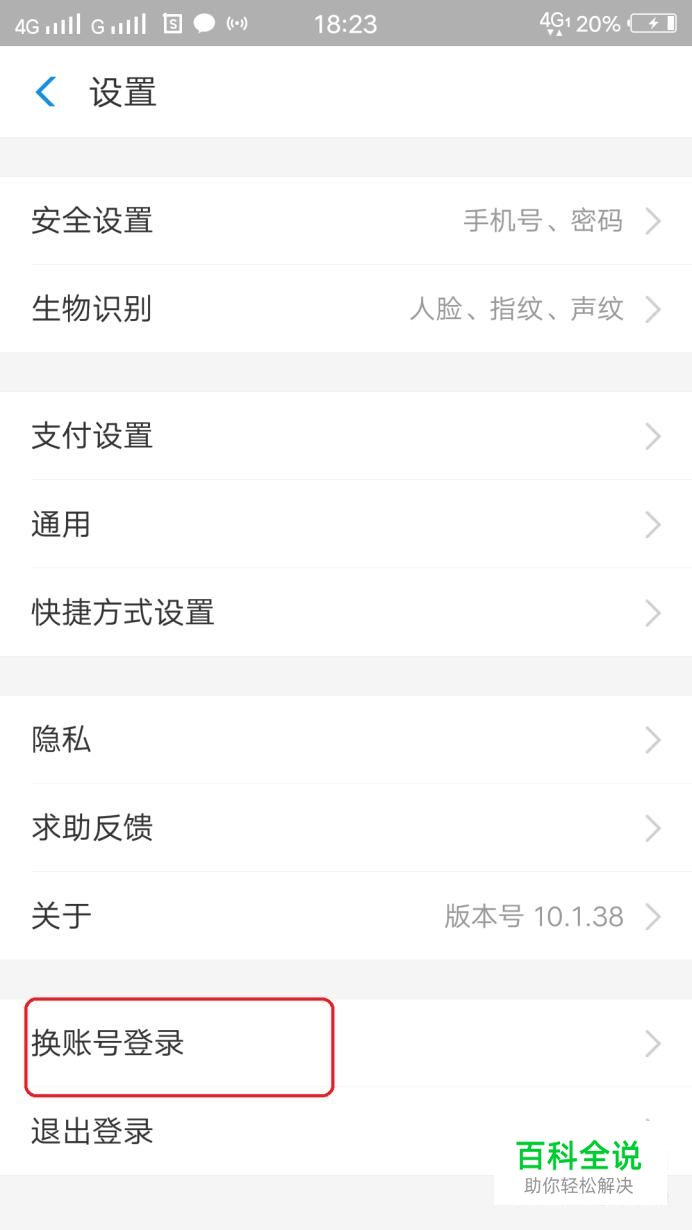The image size is (692, 1230).
Task: Open 安全设置 row
Action: (346, 220)
